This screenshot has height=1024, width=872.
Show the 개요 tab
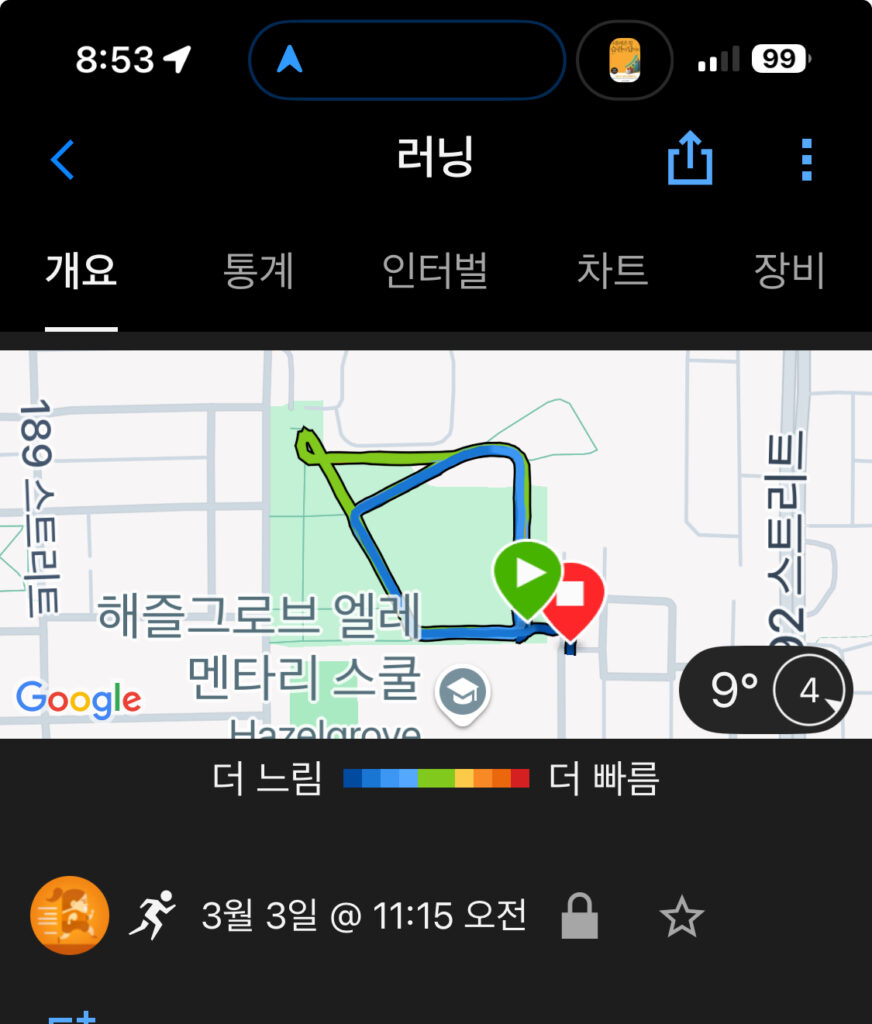(x=81, y=271)
